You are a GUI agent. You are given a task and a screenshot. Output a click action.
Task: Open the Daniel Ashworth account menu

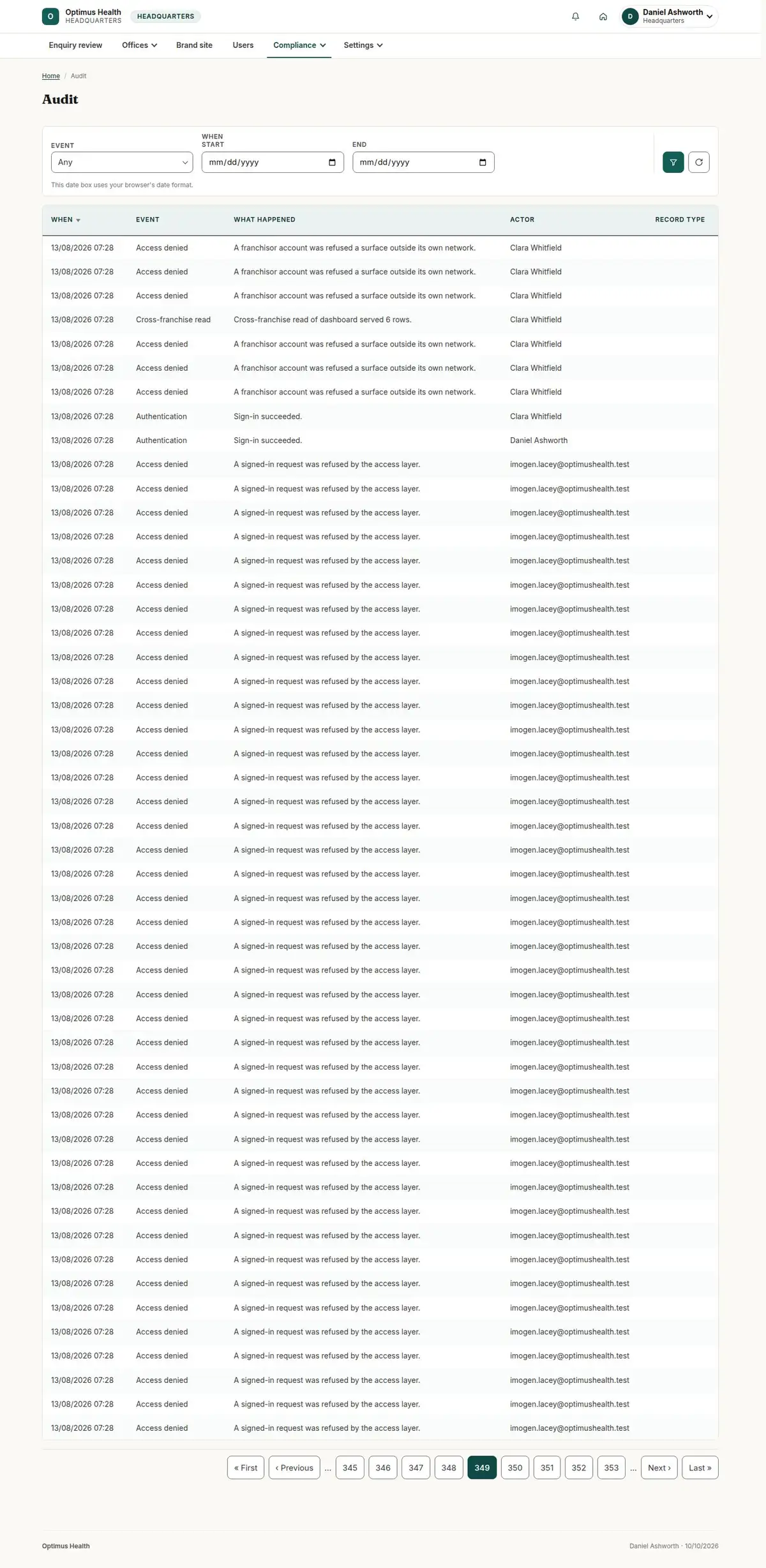[669, 17]
